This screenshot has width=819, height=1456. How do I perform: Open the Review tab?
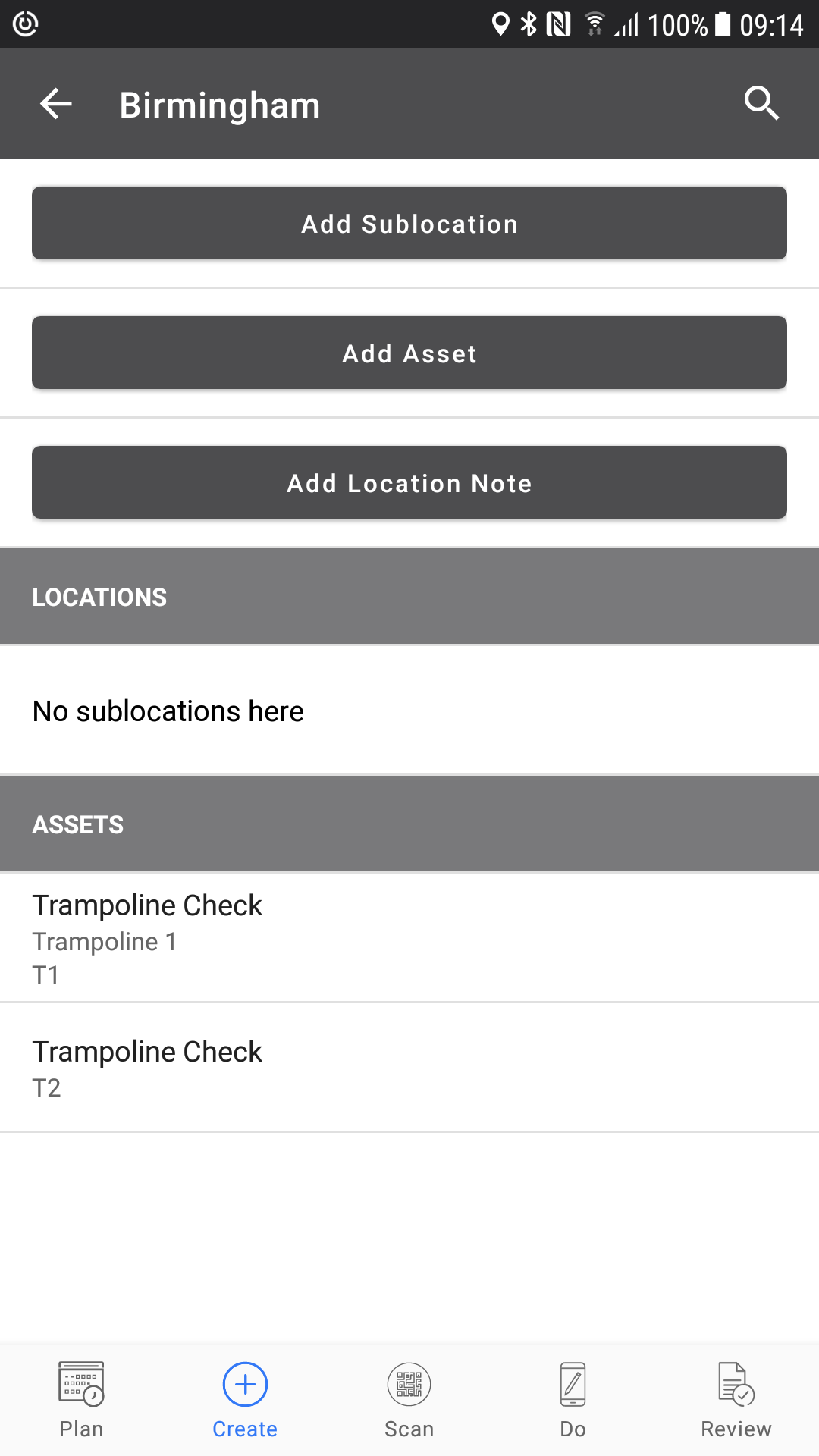tap(736, 1400)
